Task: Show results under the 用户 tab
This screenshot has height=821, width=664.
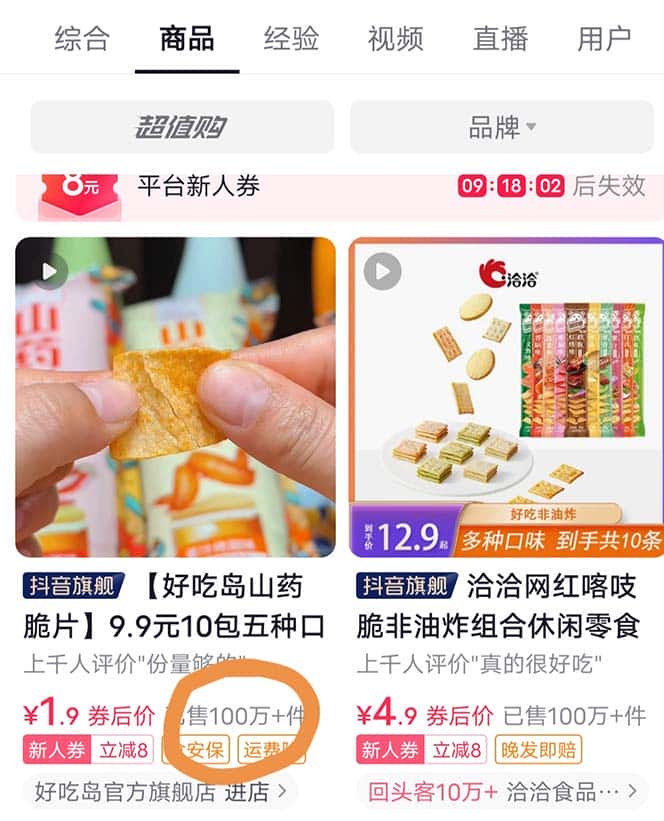Action: coord(604,39)
